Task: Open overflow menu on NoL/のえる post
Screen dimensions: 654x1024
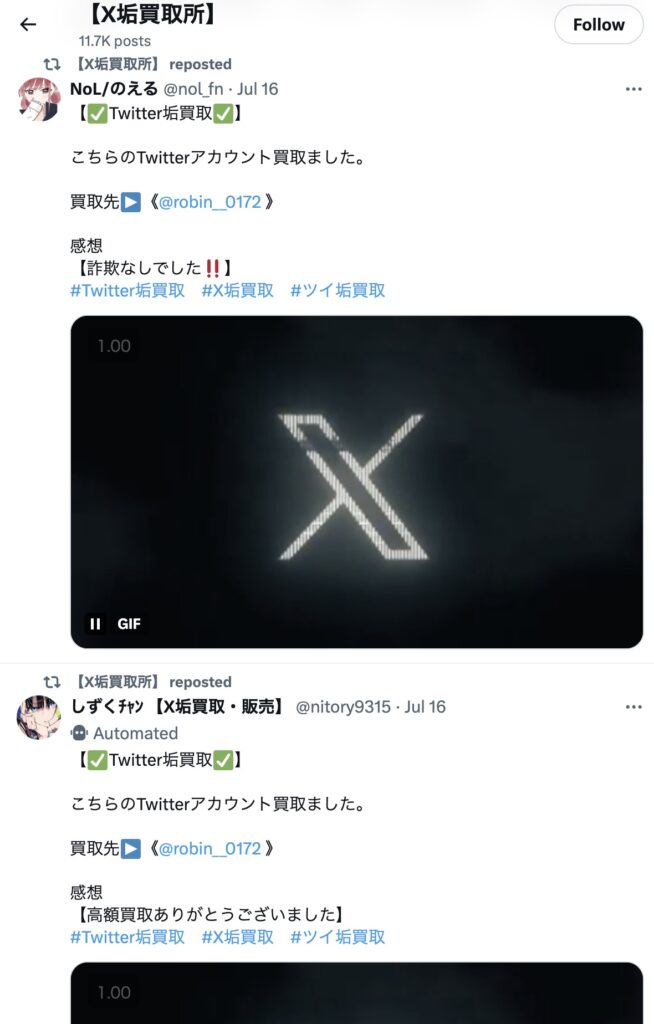Action: [633, 89]
